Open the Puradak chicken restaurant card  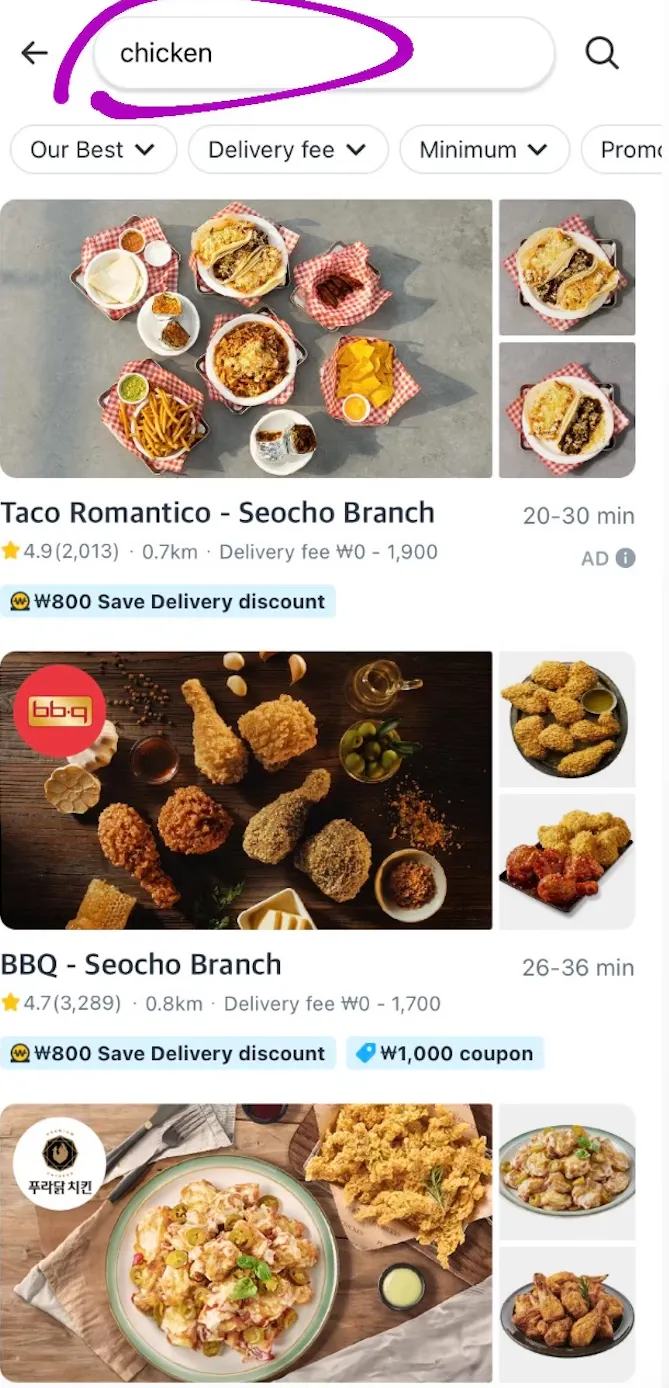point(246,1242)
